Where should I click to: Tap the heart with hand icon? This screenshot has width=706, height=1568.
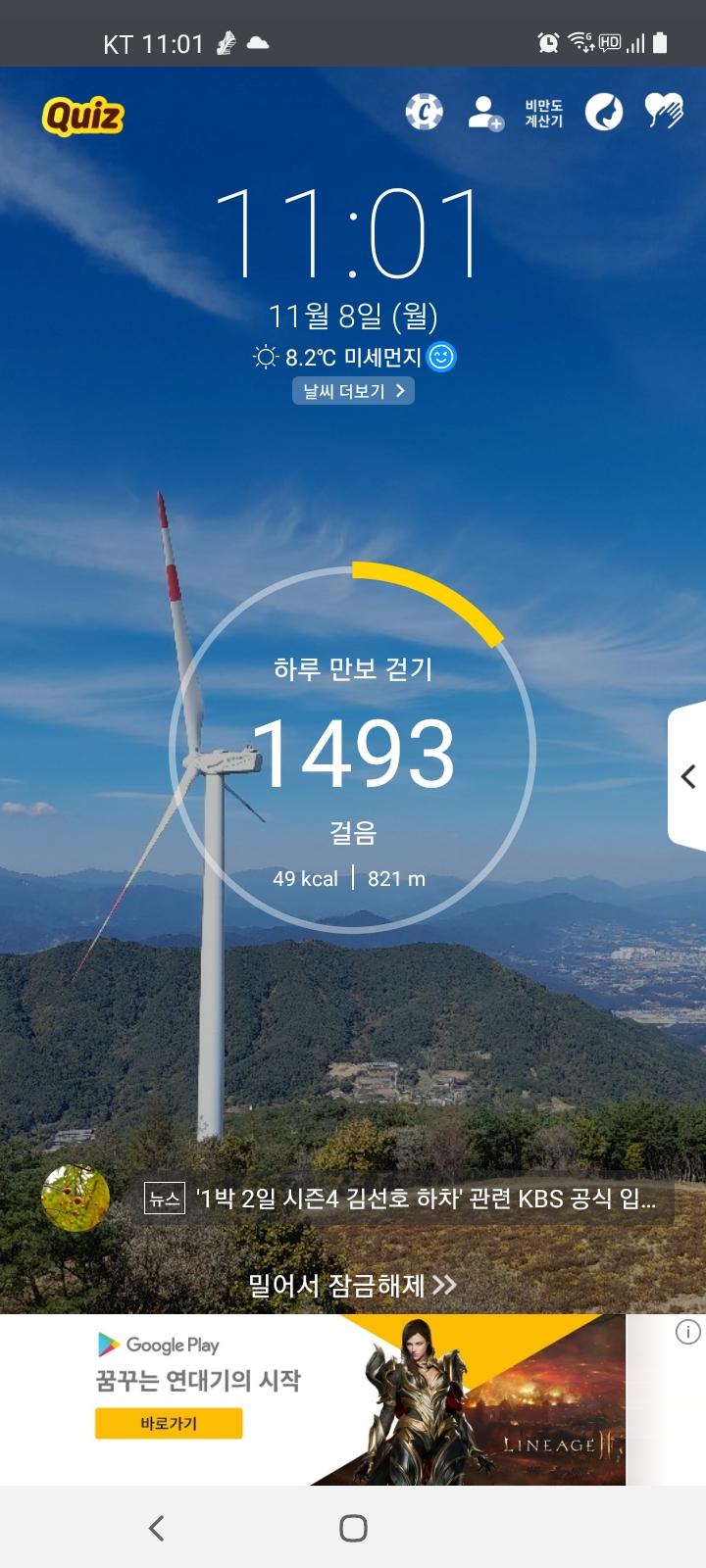click(664, 112)
